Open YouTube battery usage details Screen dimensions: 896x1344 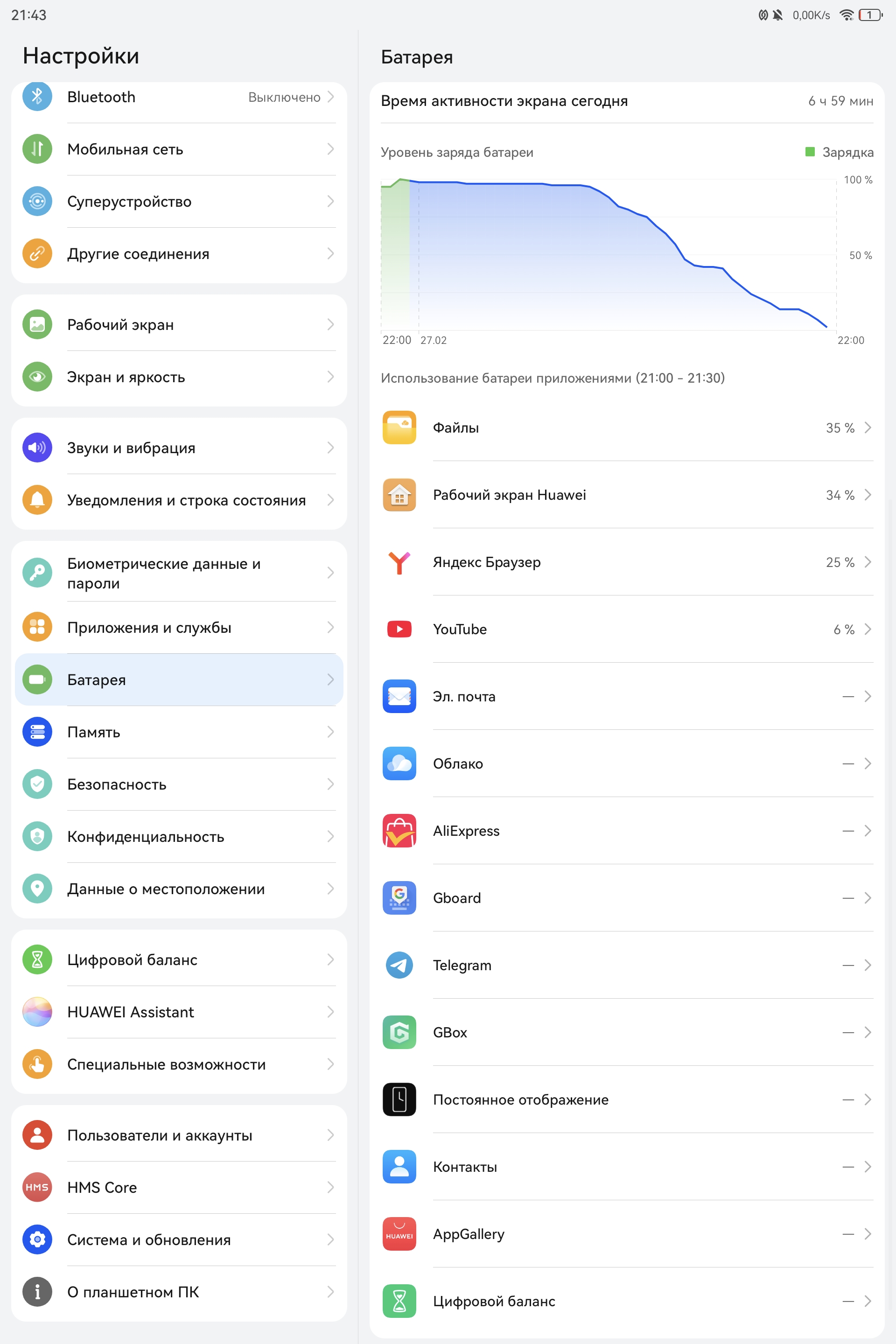click(x=627, y=629)
